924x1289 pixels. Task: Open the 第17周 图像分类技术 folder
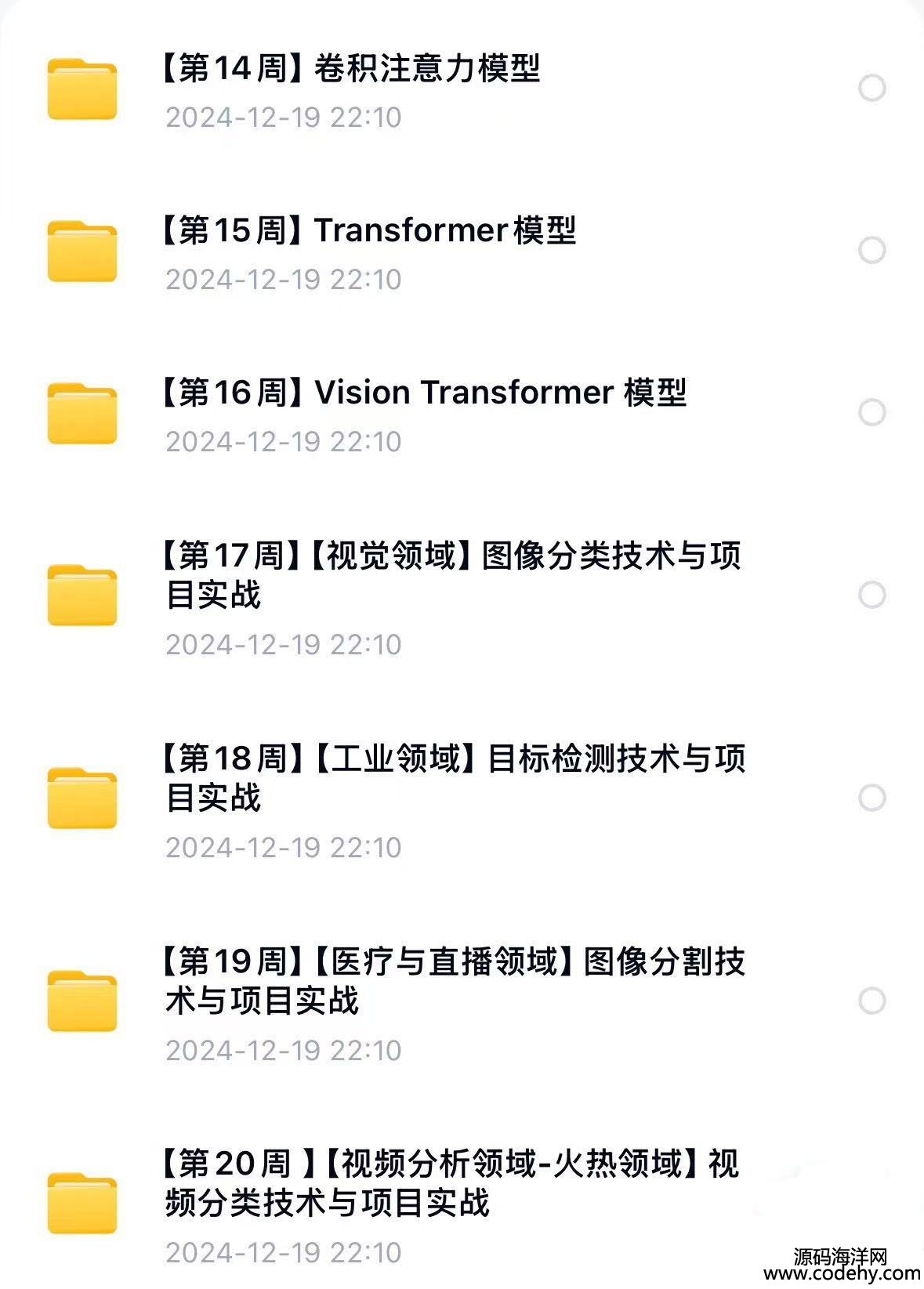tap(451, 575)
